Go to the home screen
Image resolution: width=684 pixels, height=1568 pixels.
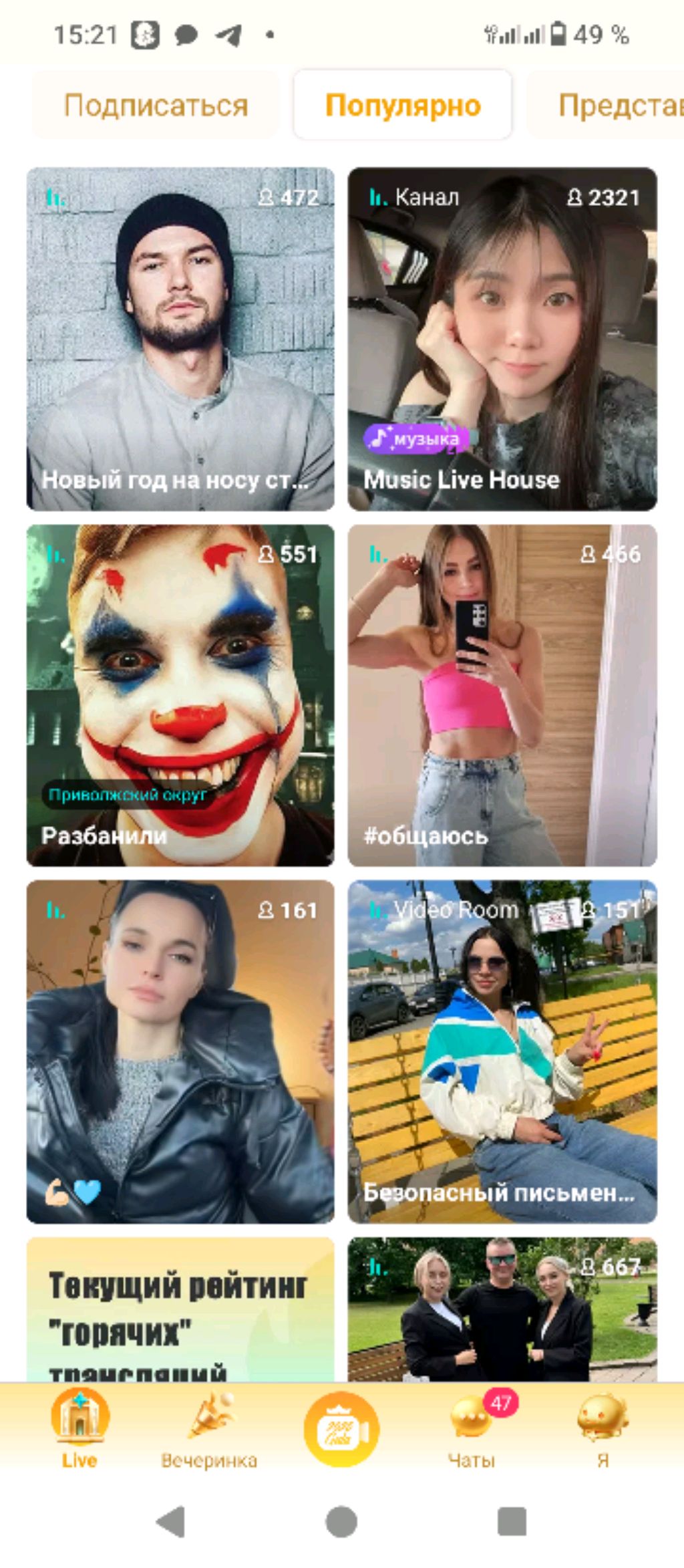341,1522
